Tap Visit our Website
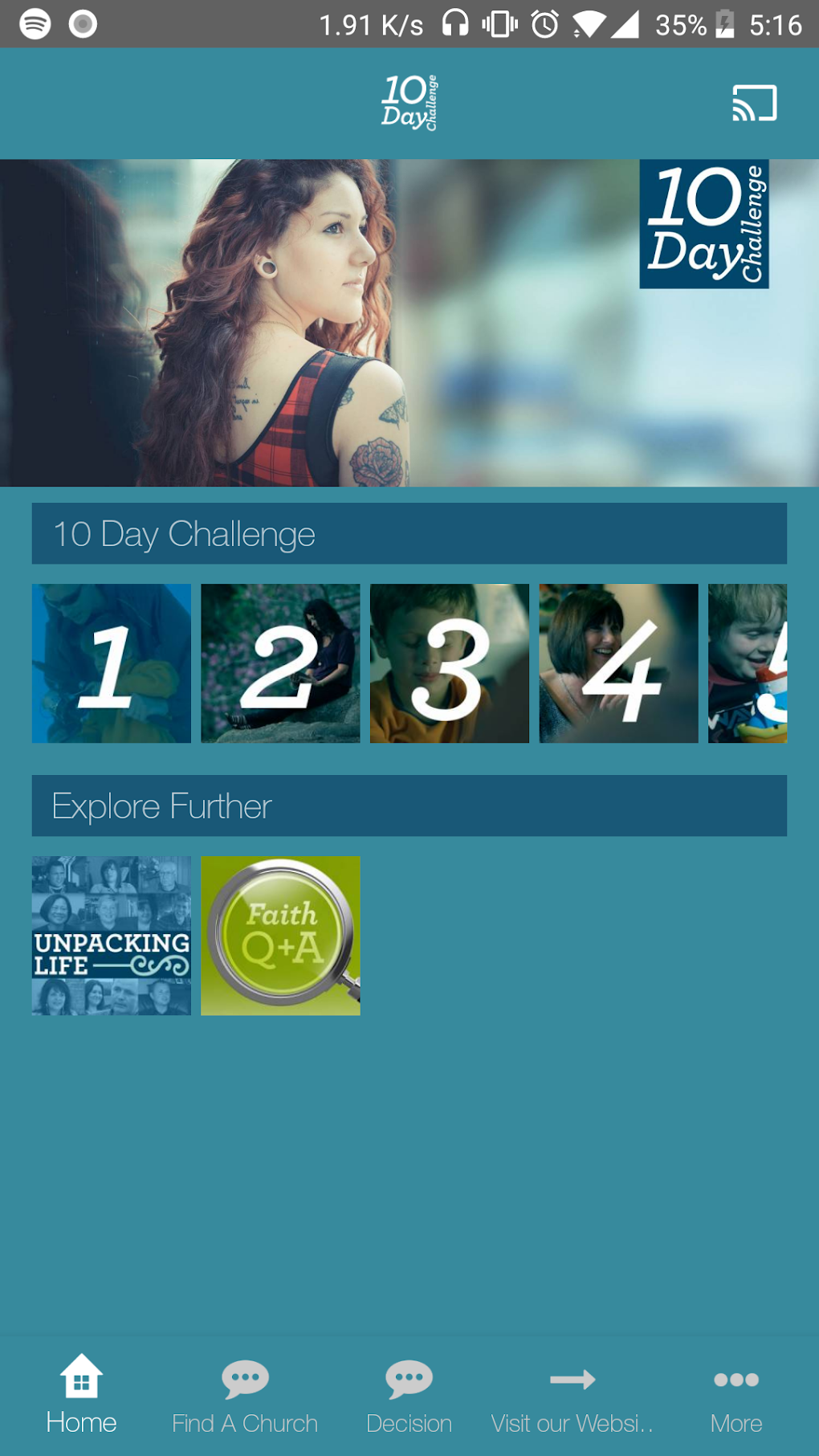Image resolution: width=819 pixels, height=1456 pixels. click(573, 1396)
